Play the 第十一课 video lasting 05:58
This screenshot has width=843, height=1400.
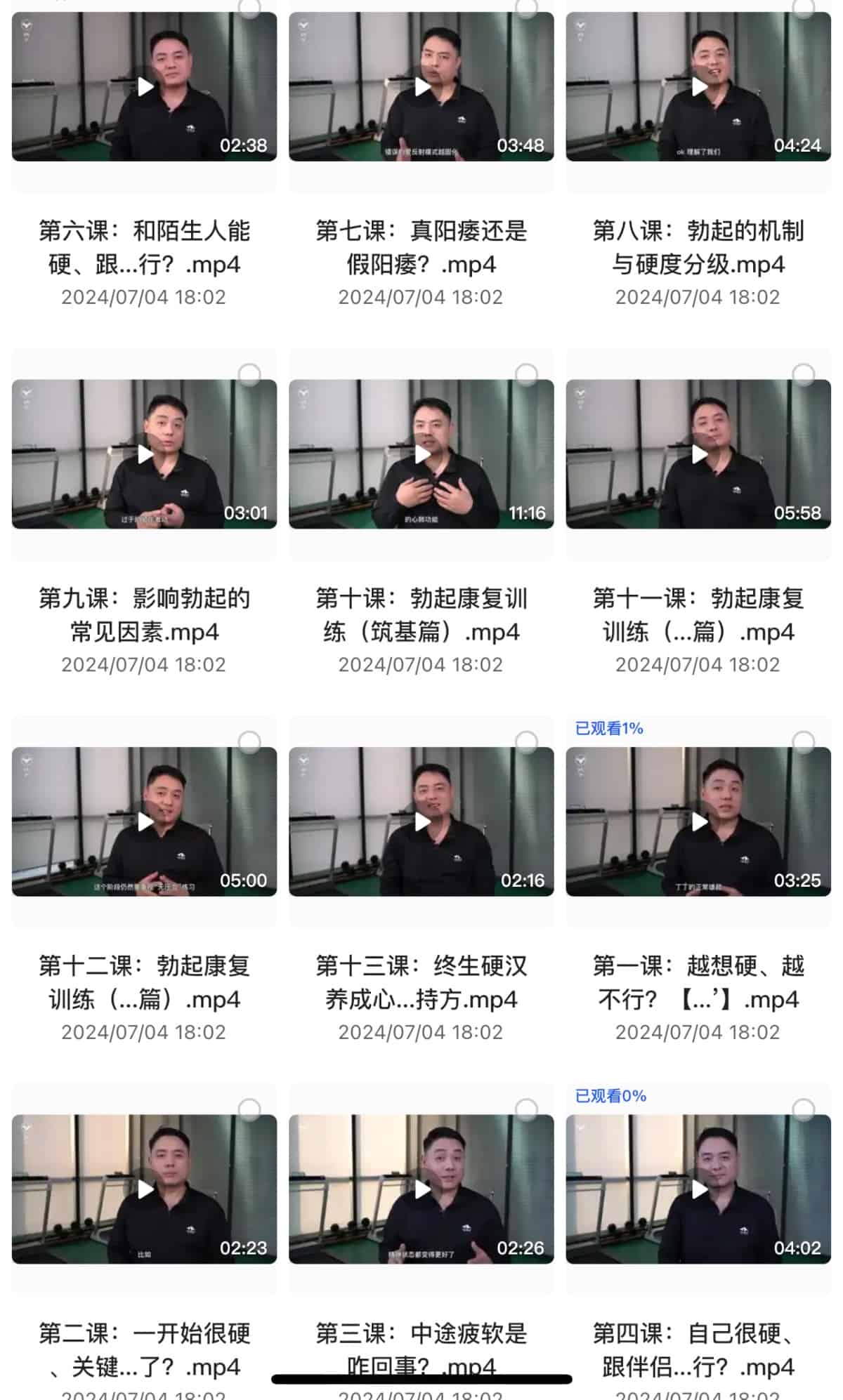pyautogui.click(x=698, y=454)
